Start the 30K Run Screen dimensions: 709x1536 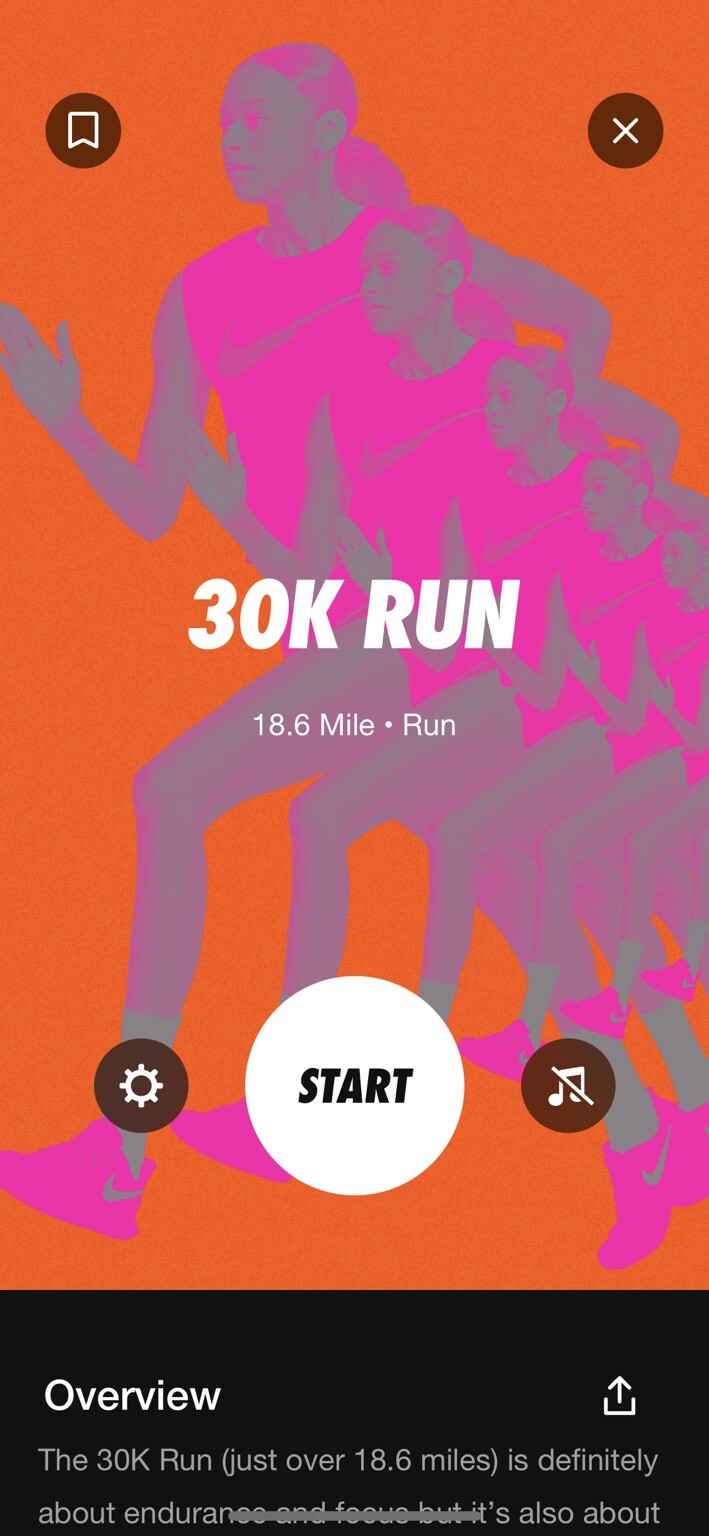[355, 1085]
